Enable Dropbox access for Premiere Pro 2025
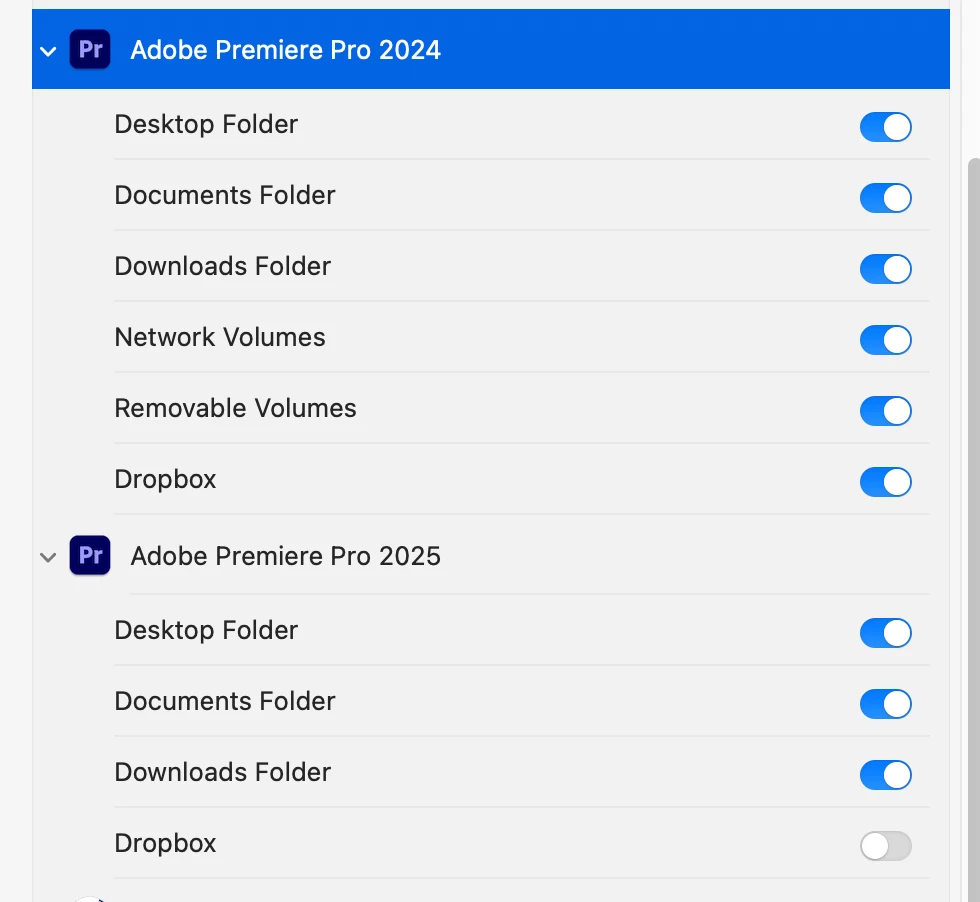Screen dimensions: 980x902 885,846
